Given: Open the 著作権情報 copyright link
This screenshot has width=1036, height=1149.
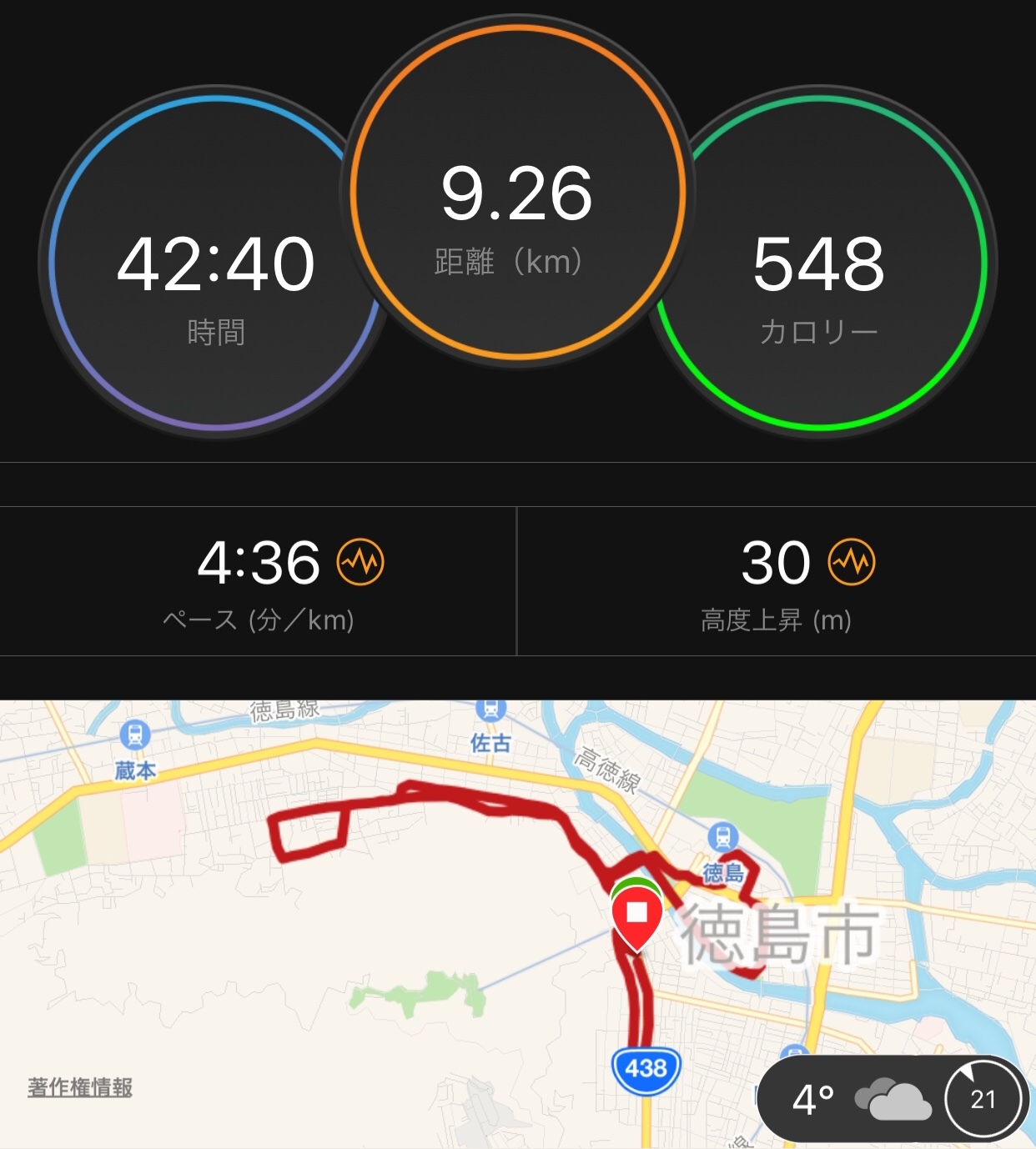Looking at the screenshot, I should 80,1087.
